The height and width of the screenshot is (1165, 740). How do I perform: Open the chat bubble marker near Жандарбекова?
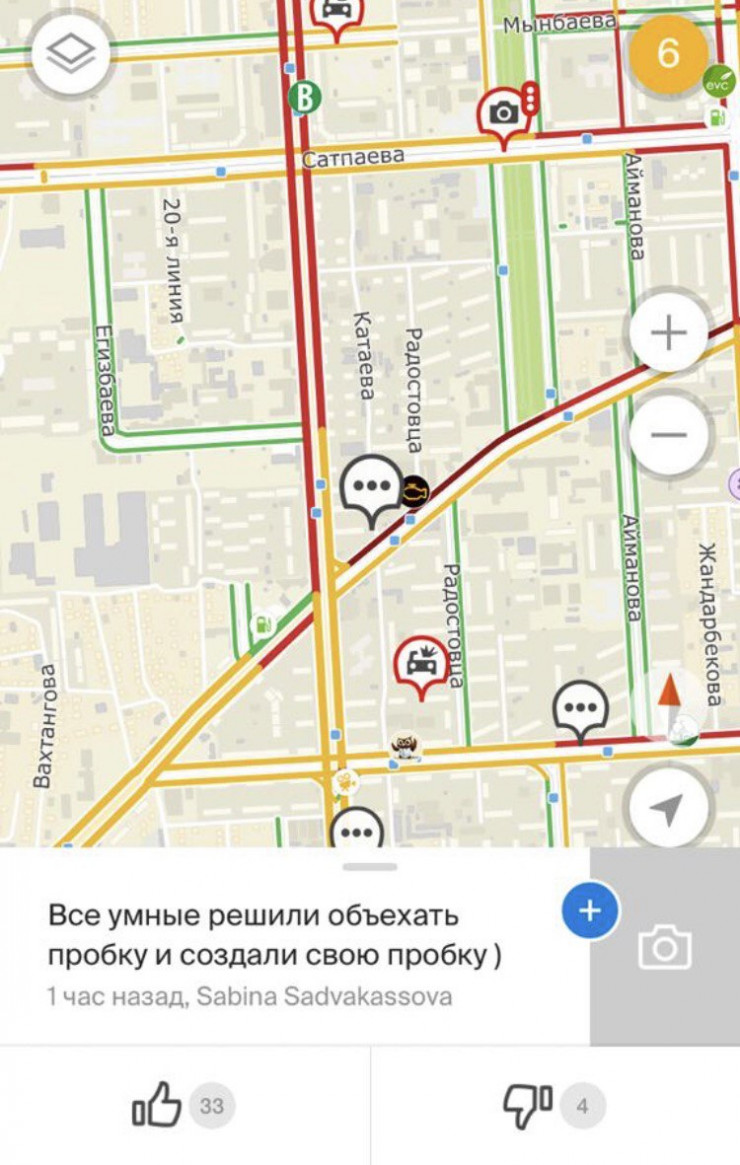coord(582,709)
